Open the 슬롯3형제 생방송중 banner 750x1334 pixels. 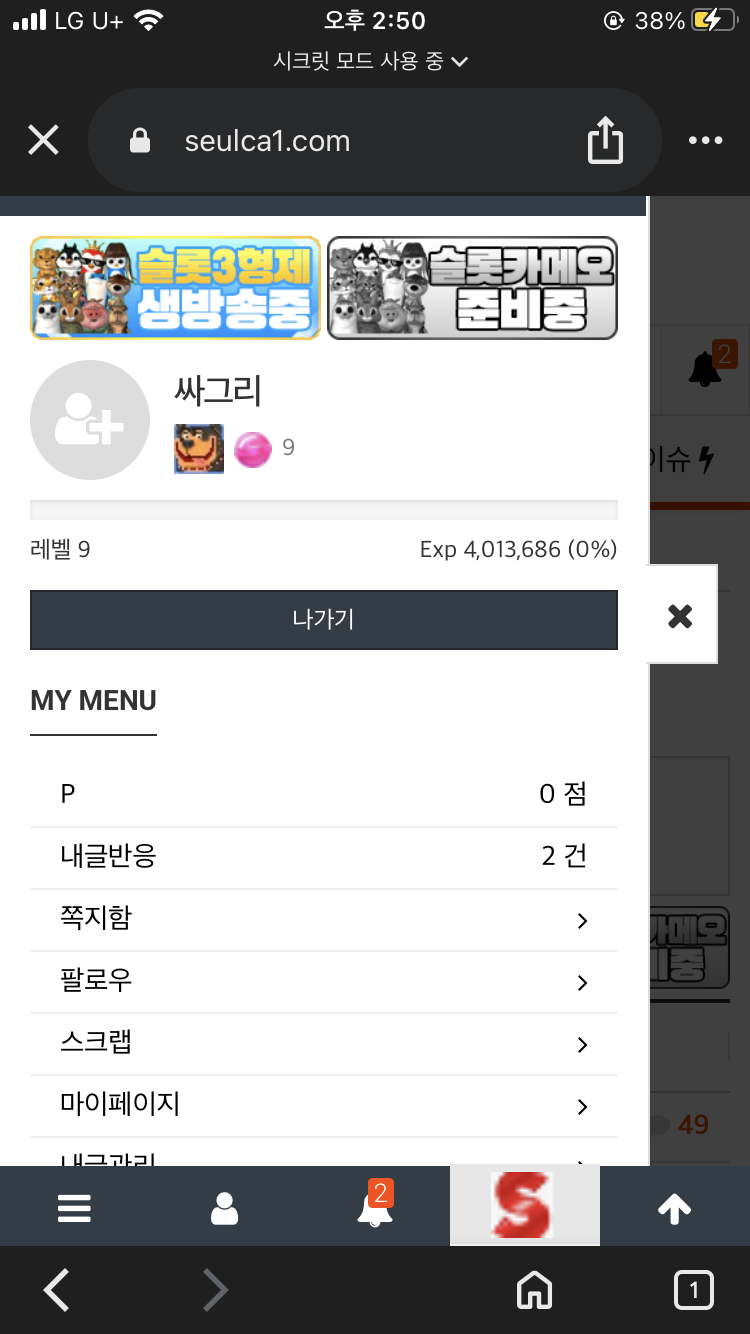(x=175, y=288)
